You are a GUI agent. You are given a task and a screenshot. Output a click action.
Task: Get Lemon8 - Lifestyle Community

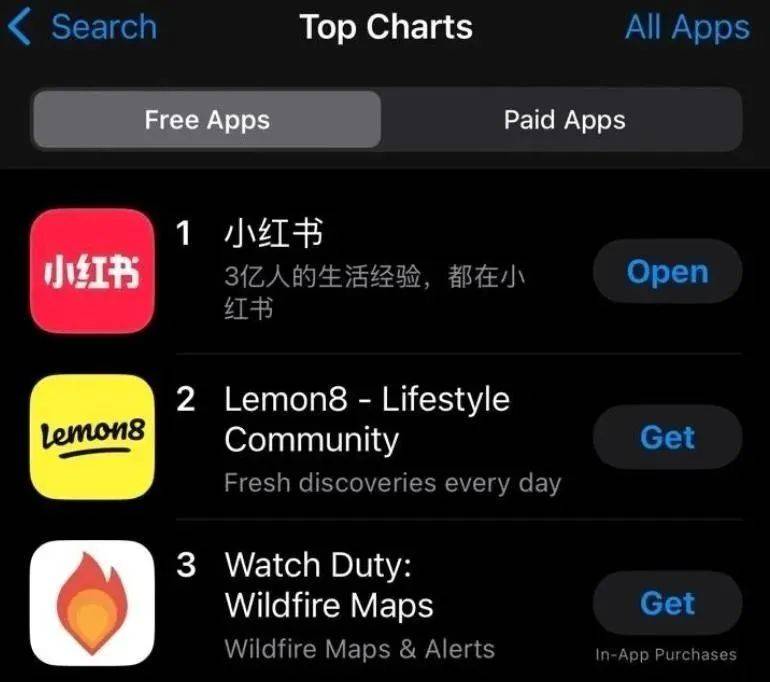tap(667, 437)
